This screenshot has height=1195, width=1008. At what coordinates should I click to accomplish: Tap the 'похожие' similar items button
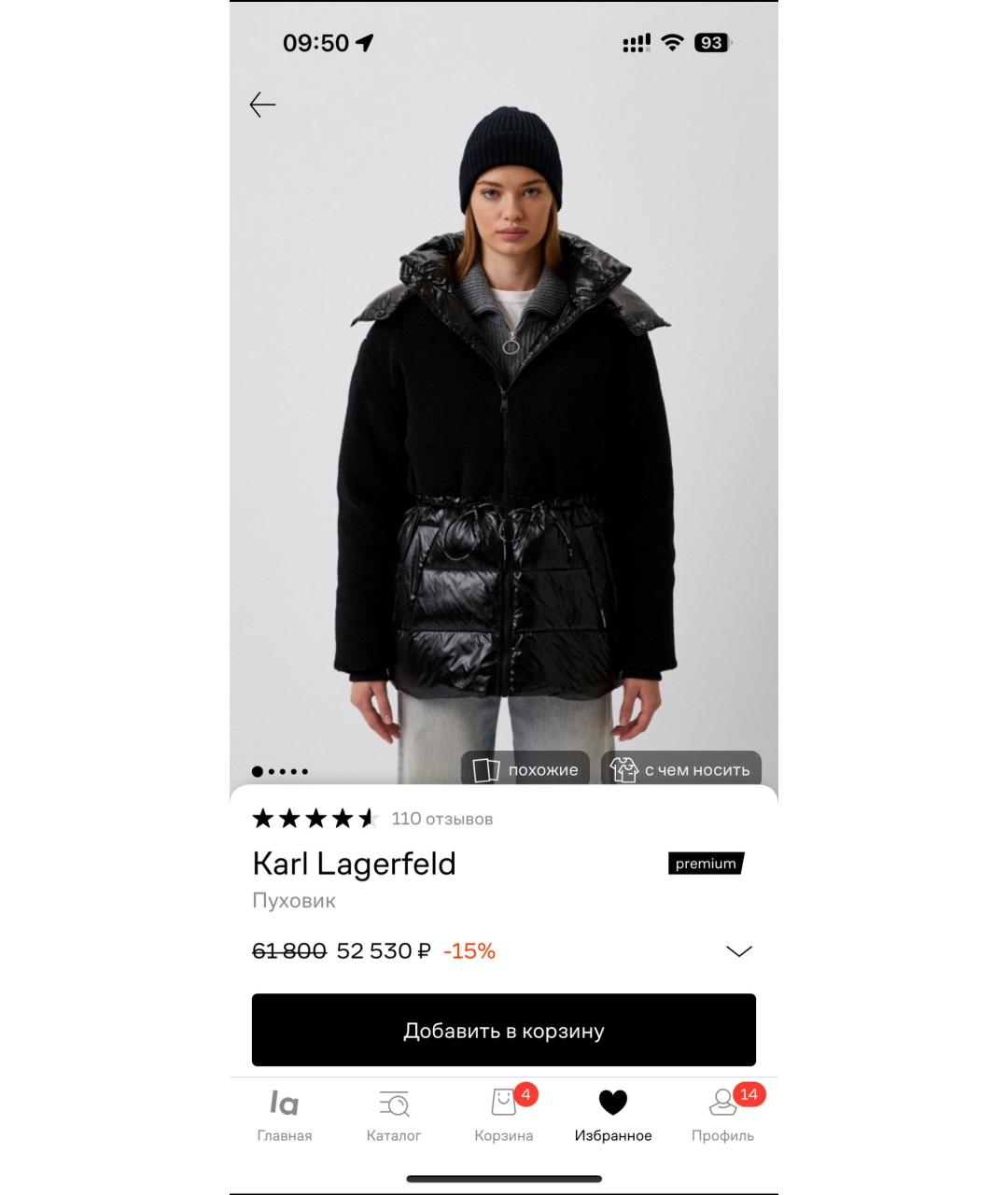click(525, 770)
